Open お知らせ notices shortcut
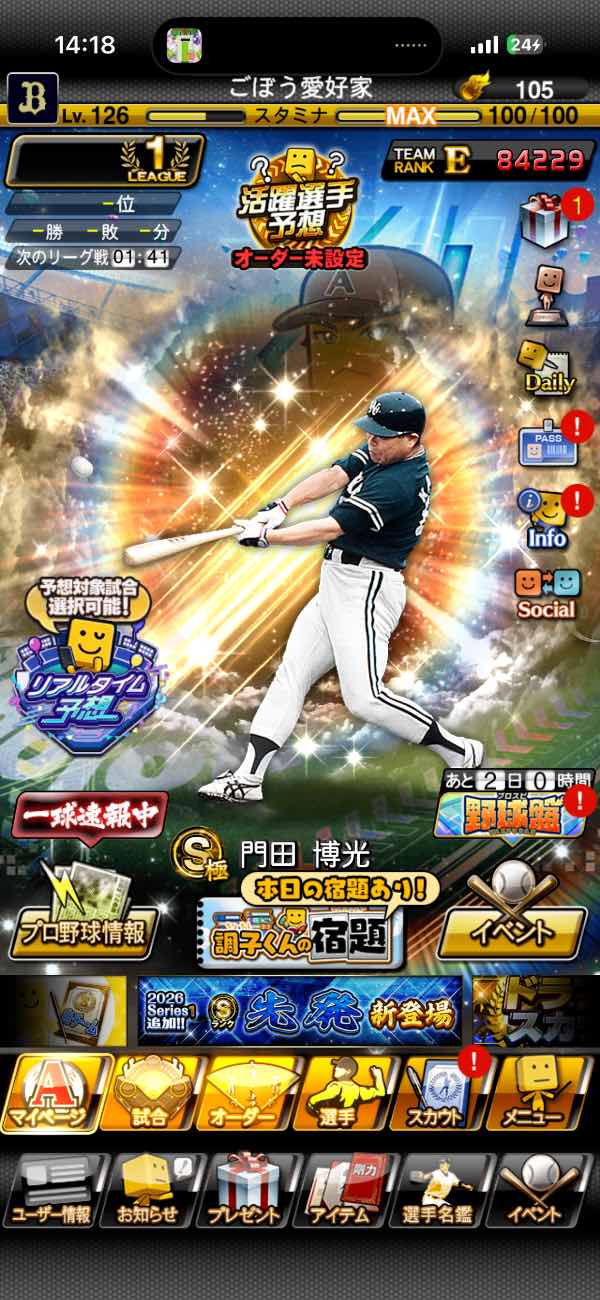 (x=148, y=1190)
